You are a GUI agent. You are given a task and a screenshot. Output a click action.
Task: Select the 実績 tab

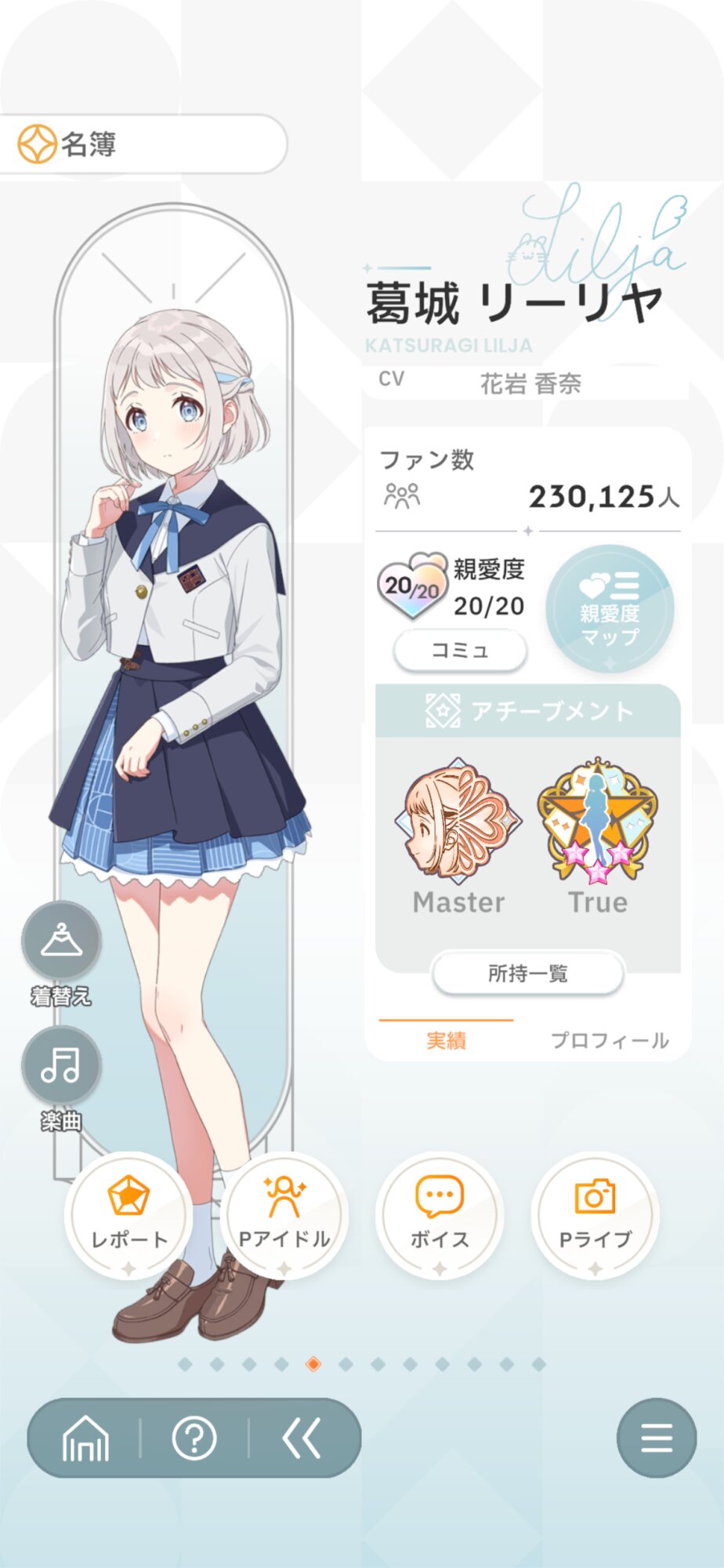(x=446, y=1040)
